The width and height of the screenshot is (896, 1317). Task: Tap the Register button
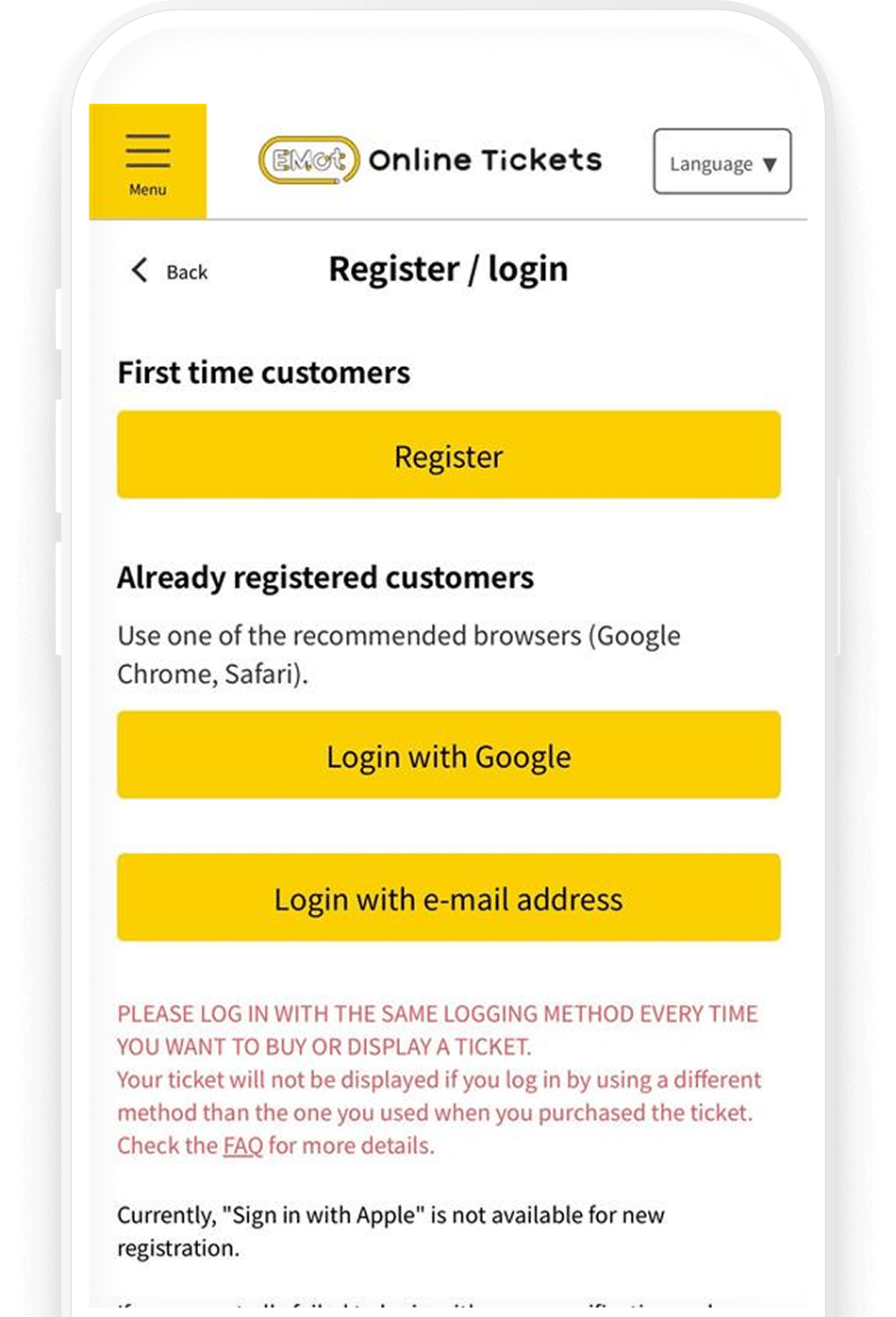[448, 455]
